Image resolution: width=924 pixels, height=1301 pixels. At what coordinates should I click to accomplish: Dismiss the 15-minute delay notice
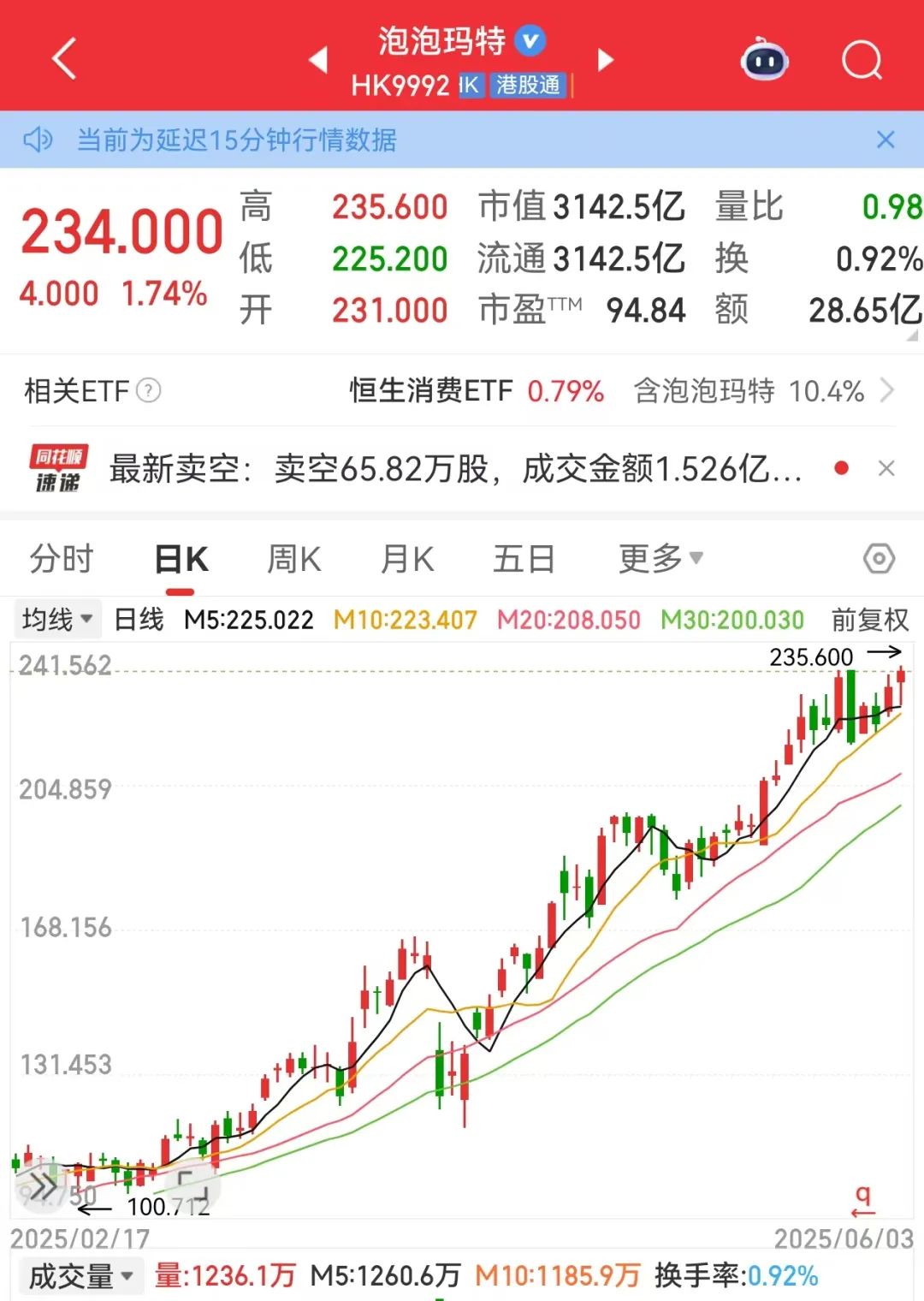(885, 140)
